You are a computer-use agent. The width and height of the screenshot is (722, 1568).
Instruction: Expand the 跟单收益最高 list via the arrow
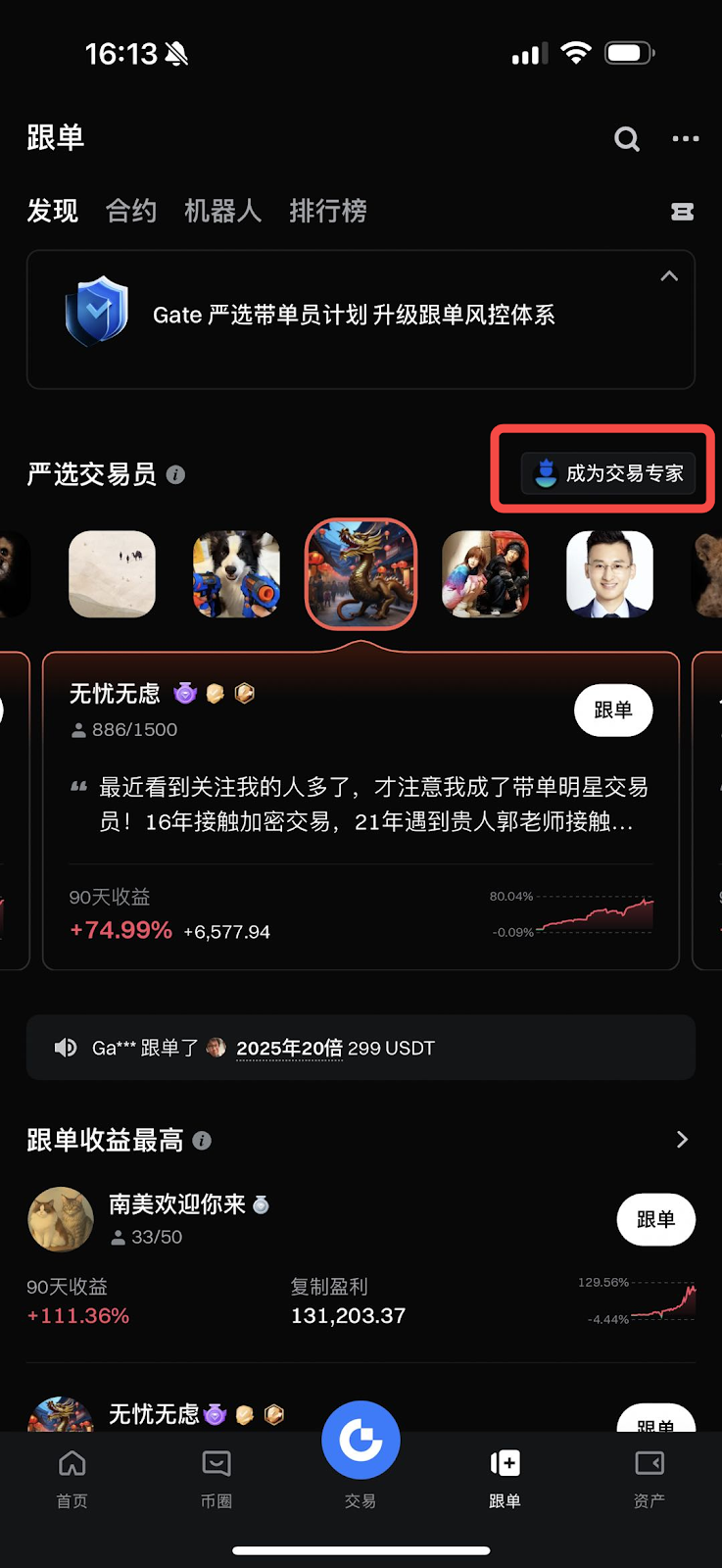point(681,1140)
